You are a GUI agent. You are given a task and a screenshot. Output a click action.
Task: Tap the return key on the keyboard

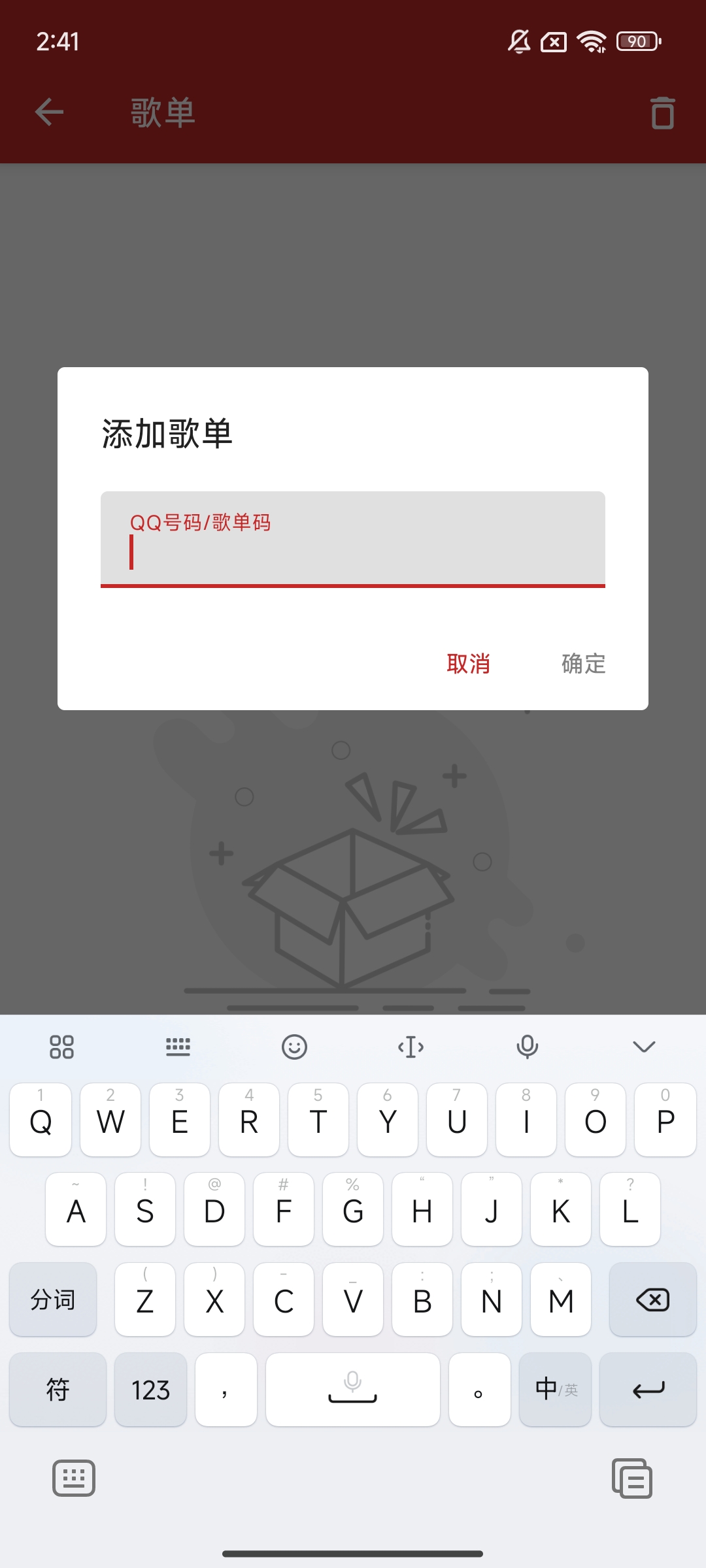pyautogui.click(x=648, y=1390)
